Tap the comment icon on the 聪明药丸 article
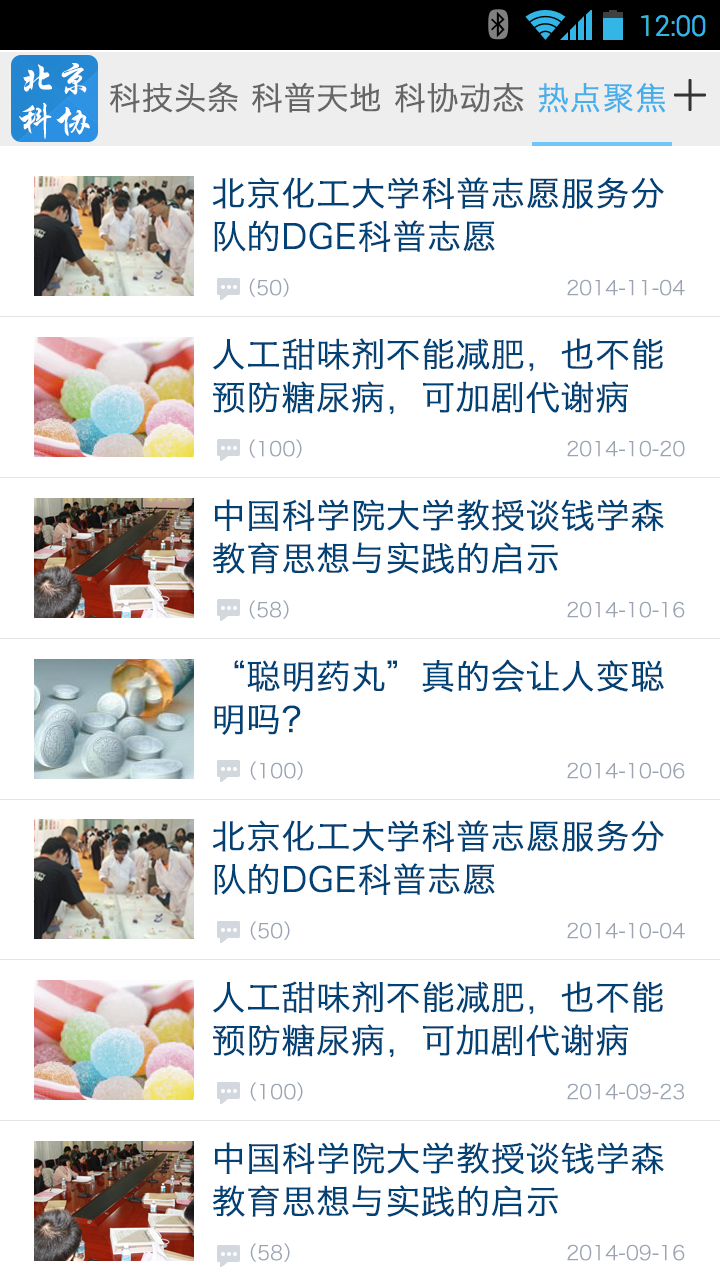Image resolution: width=720 pixels, height=1280 pixels. (229, 771)
